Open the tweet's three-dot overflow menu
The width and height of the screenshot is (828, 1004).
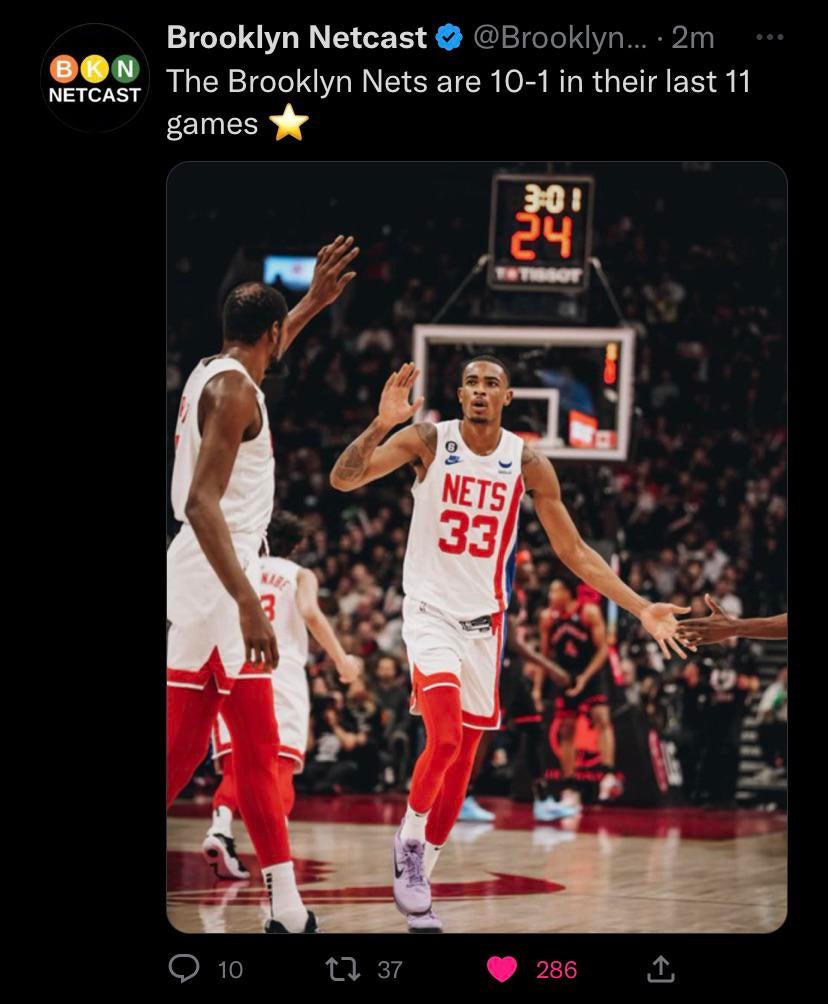click(769, 38)
